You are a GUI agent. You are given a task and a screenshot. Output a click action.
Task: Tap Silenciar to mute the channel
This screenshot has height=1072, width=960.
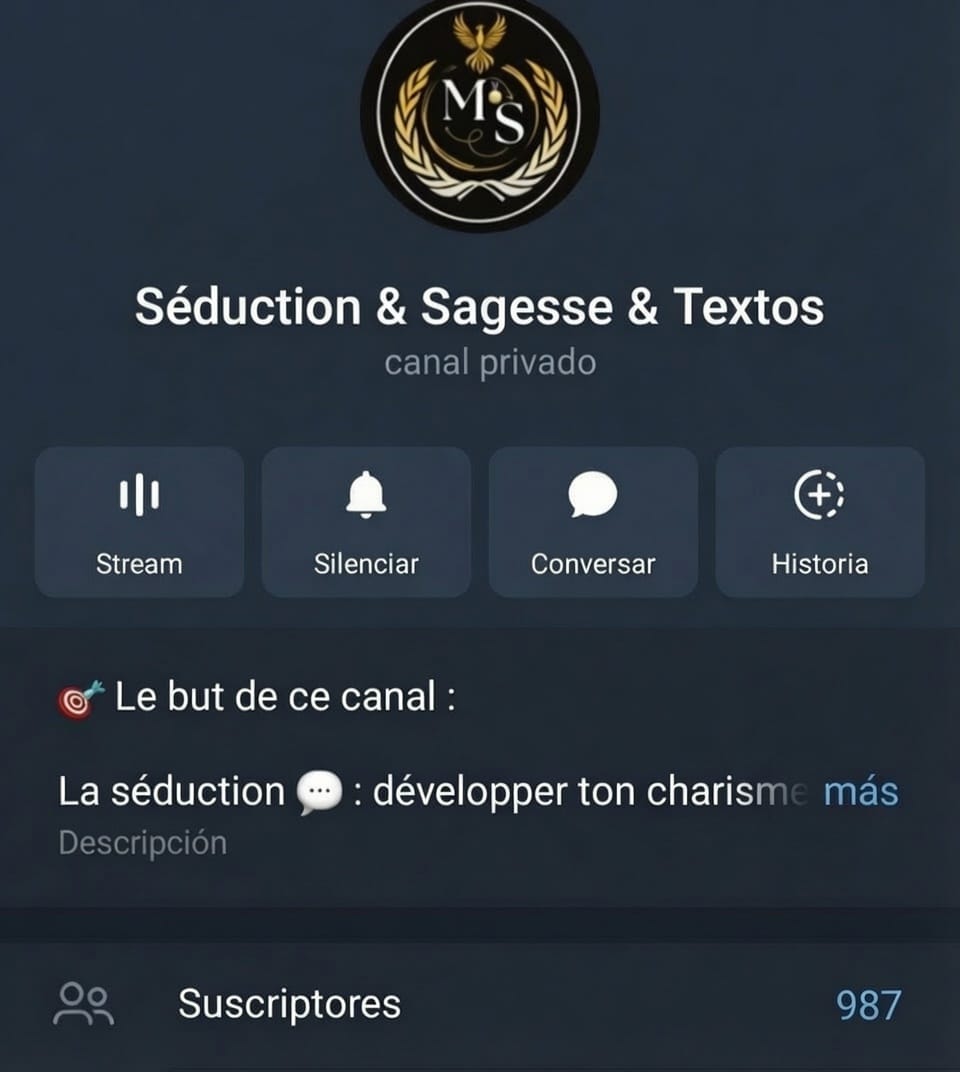coord(366,522)
